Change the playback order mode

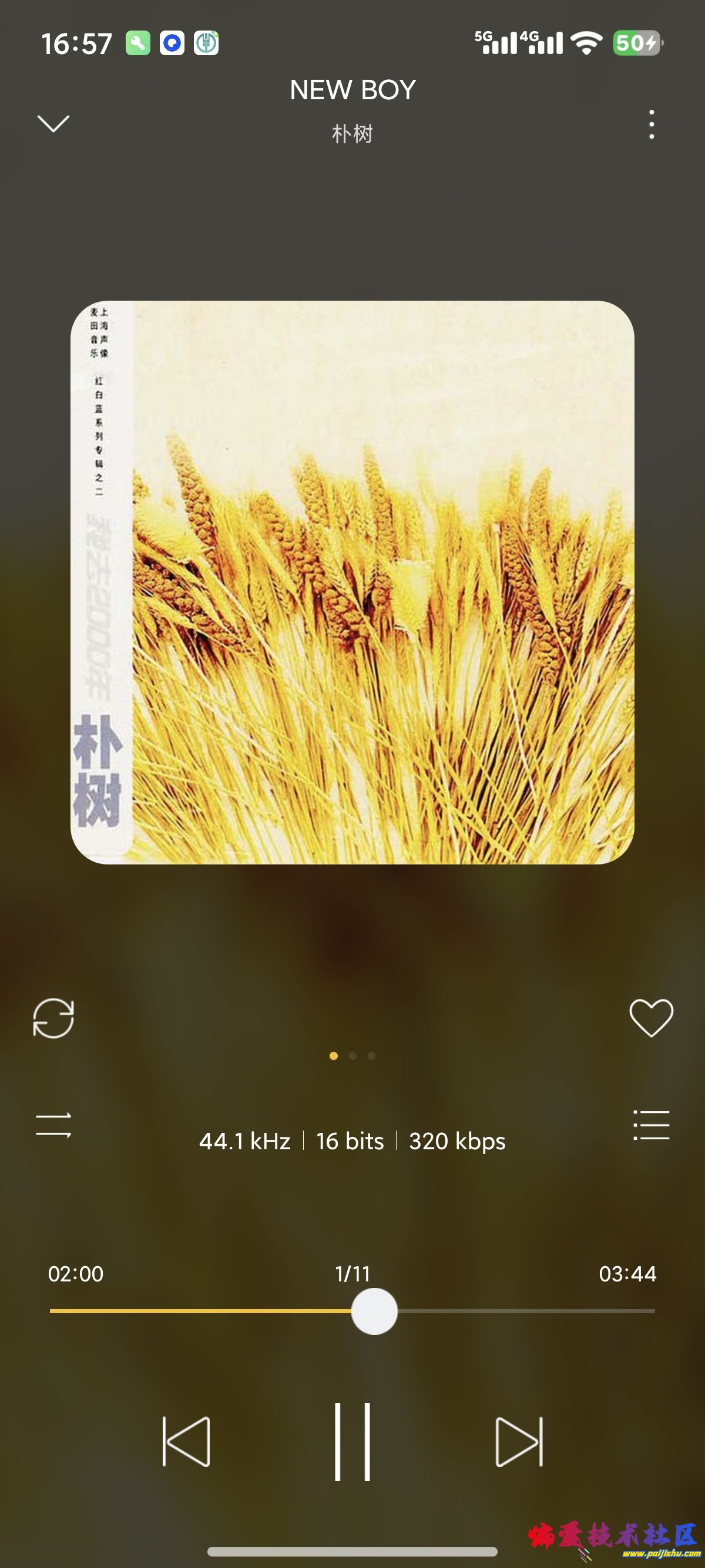tap(53, 1125)
